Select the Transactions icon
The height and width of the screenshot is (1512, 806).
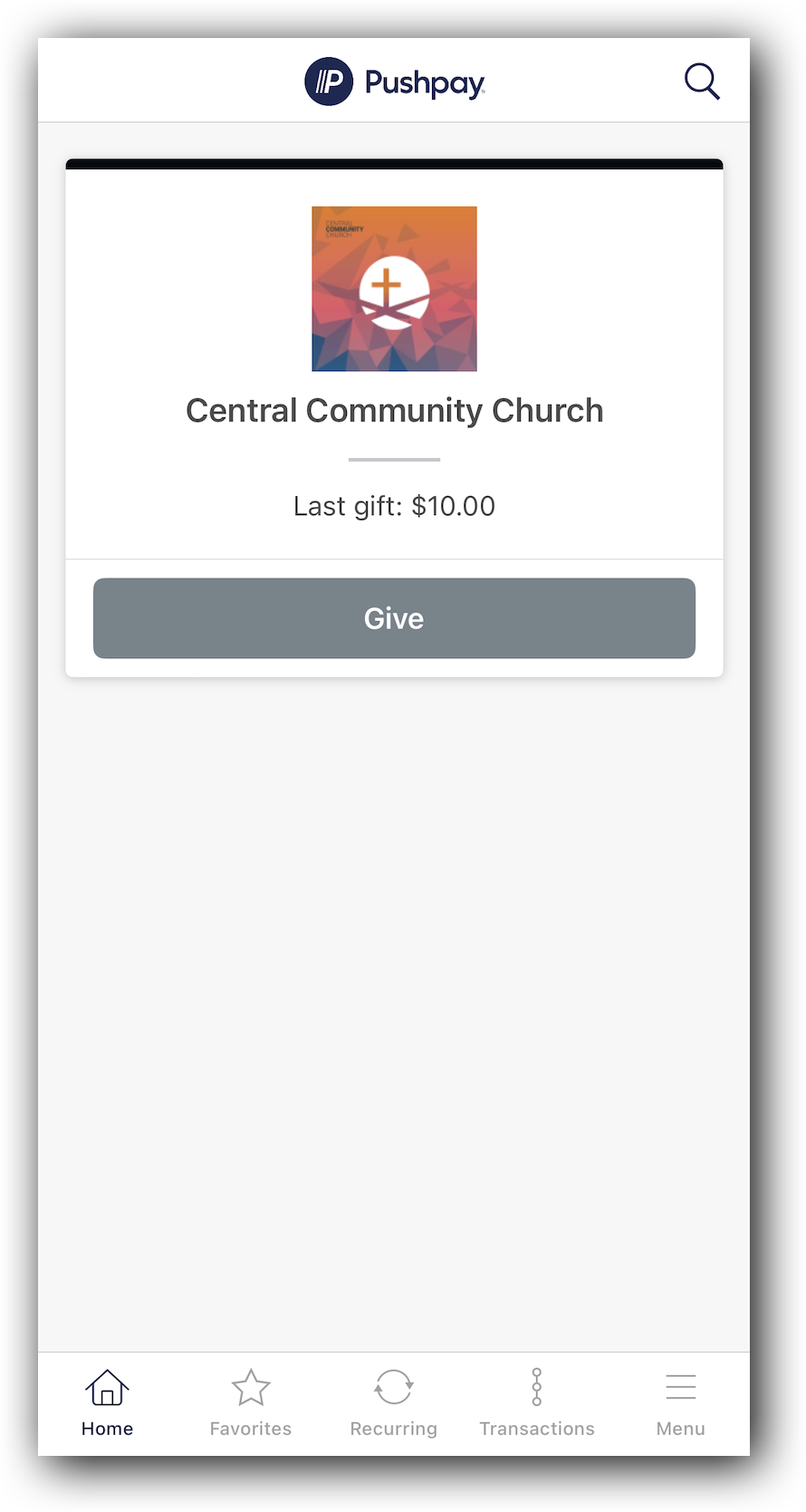pyautogui.click(x=537, y=1385)
